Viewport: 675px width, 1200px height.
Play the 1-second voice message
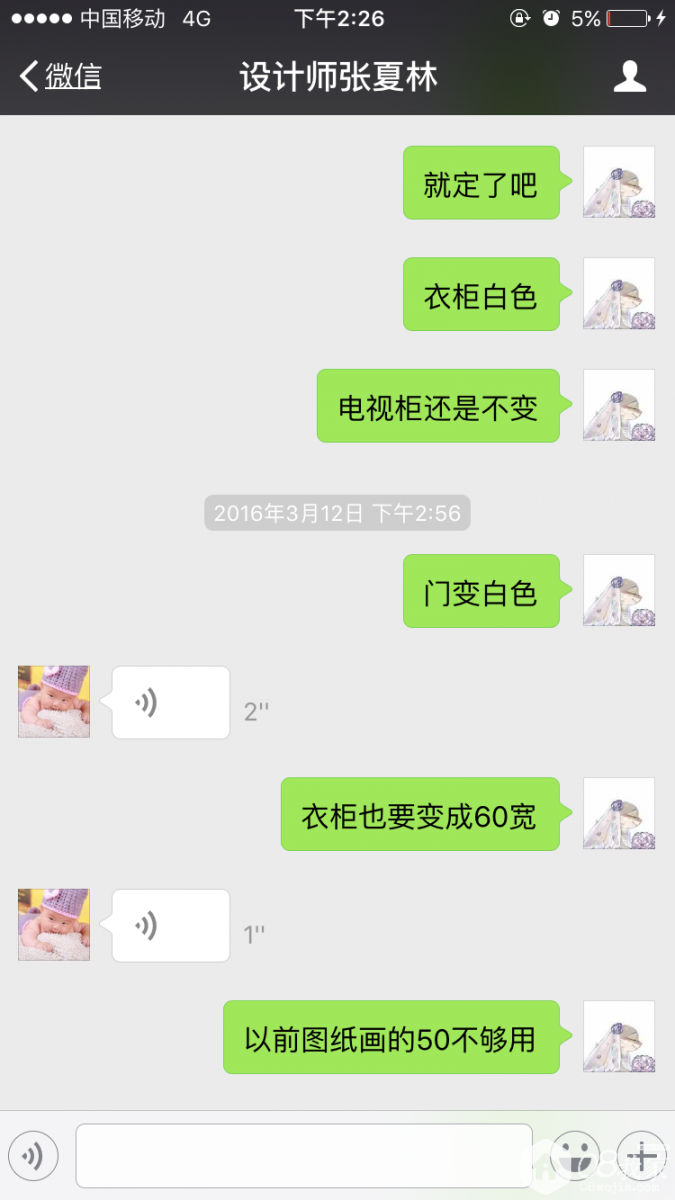coord(171,926)
